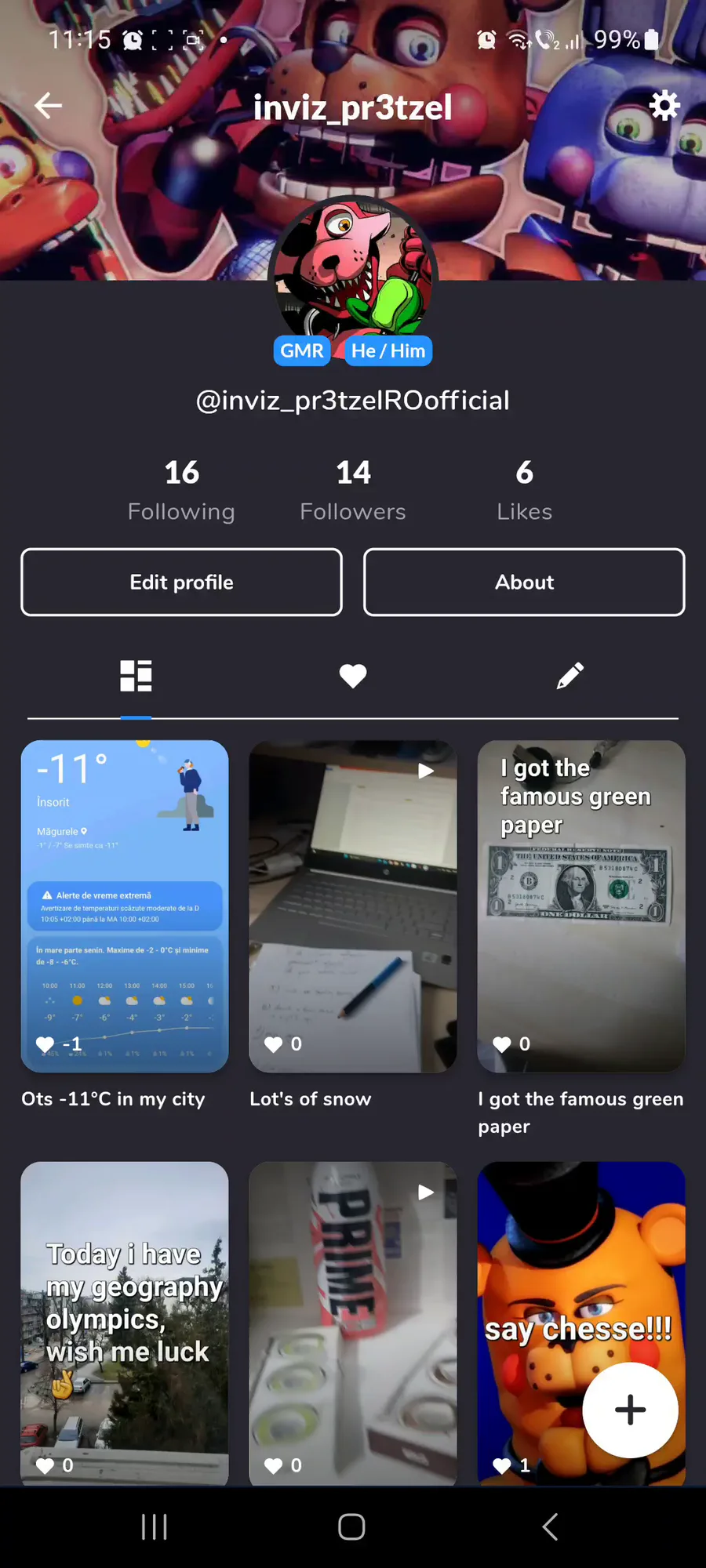
Task: Go back using the top arrow
Action: [49, 105]
